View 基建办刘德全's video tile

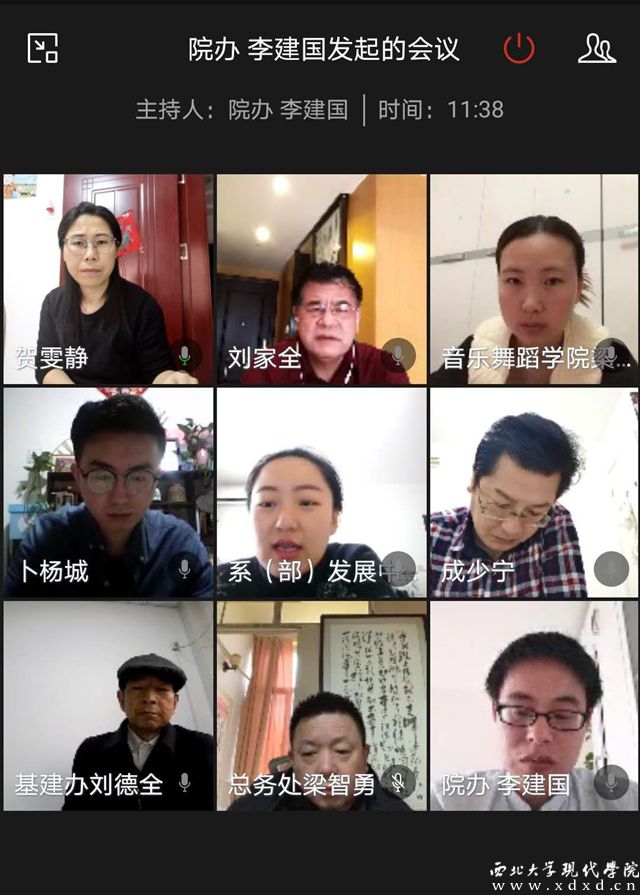tap(108, 705)
